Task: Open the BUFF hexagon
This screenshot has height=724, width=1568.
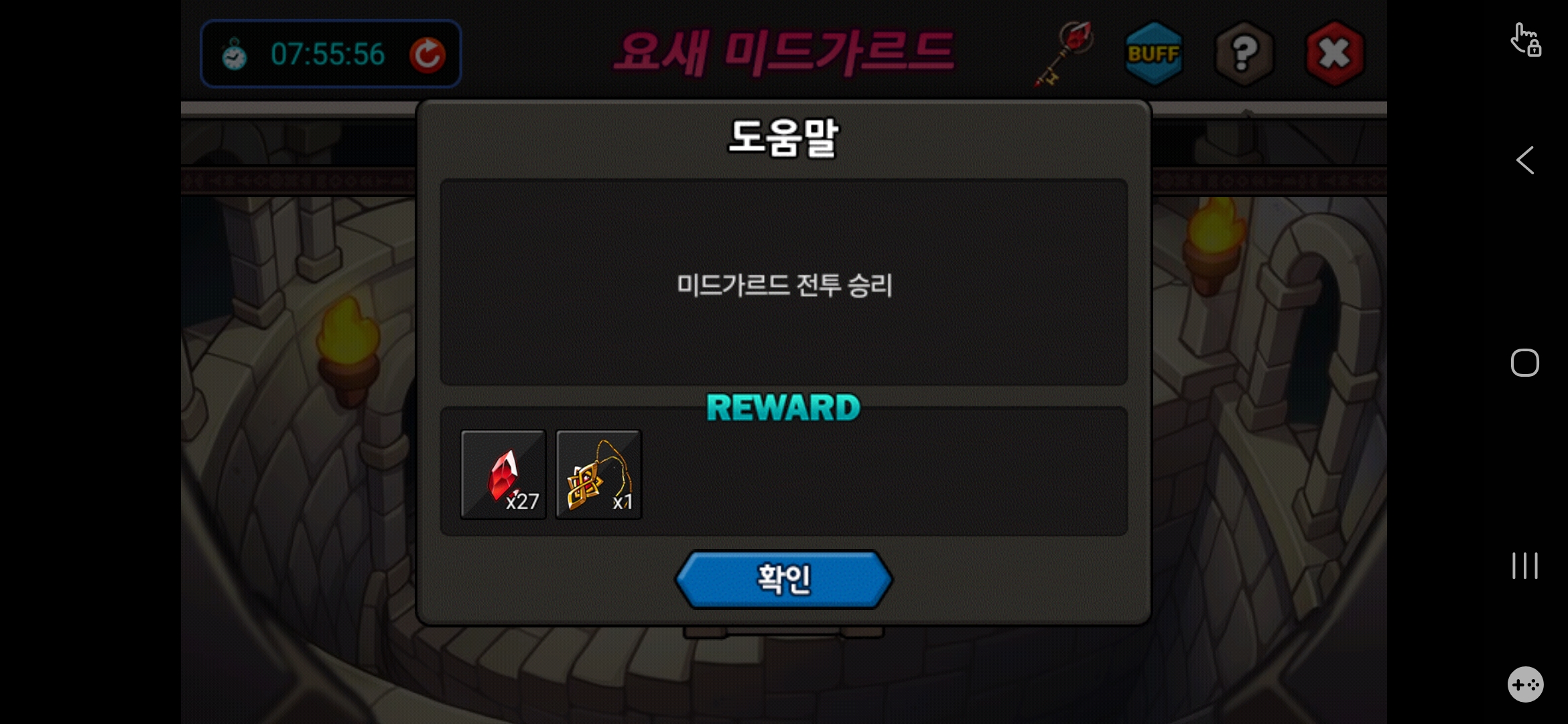Action: 1153,54
